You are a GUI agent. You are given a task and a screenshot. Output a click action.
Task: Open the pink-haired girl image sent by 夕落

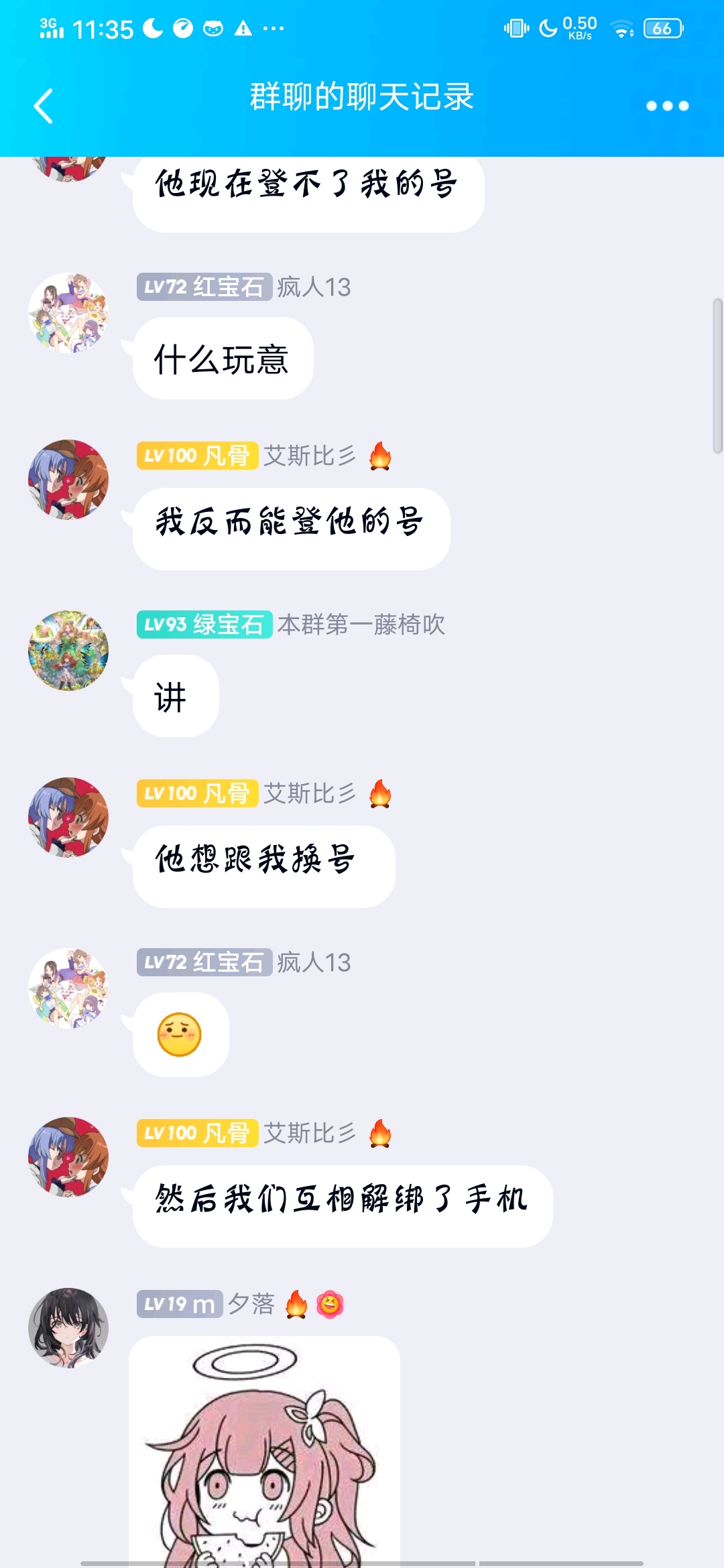[x=264, y=1451]
